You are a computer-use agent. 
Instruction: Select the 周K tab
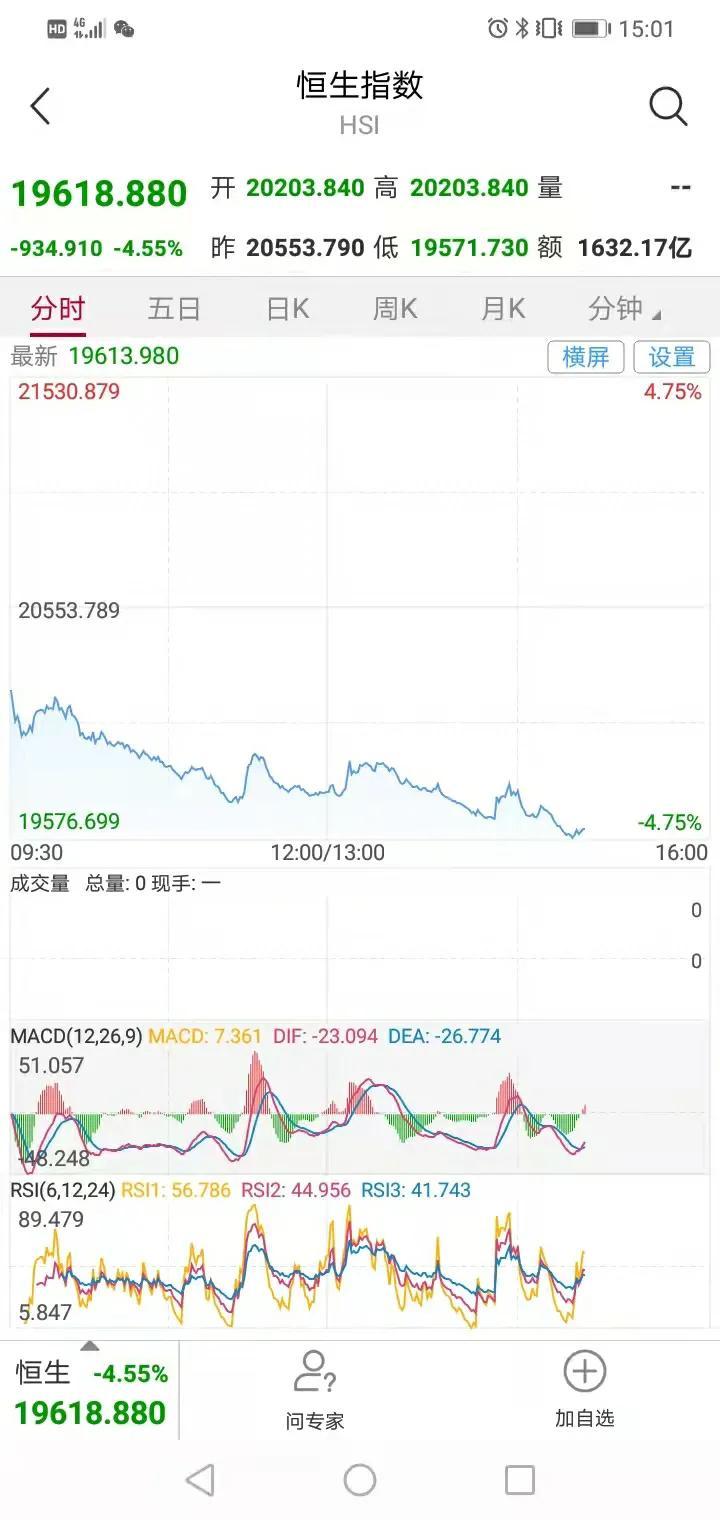click(395, 309)
